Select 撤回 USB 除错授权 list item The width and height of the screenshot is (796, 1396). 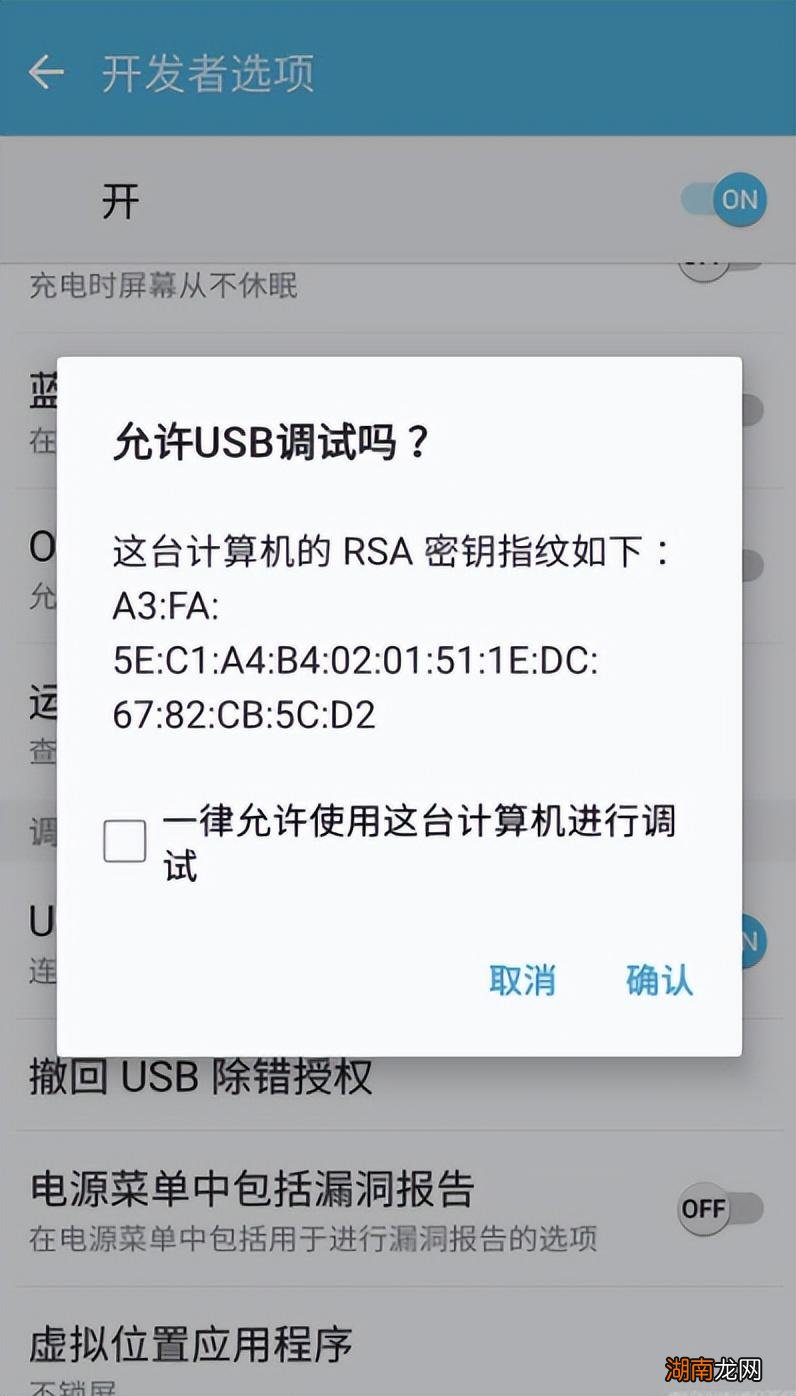pyautogui.click(x=197, y=1077)
